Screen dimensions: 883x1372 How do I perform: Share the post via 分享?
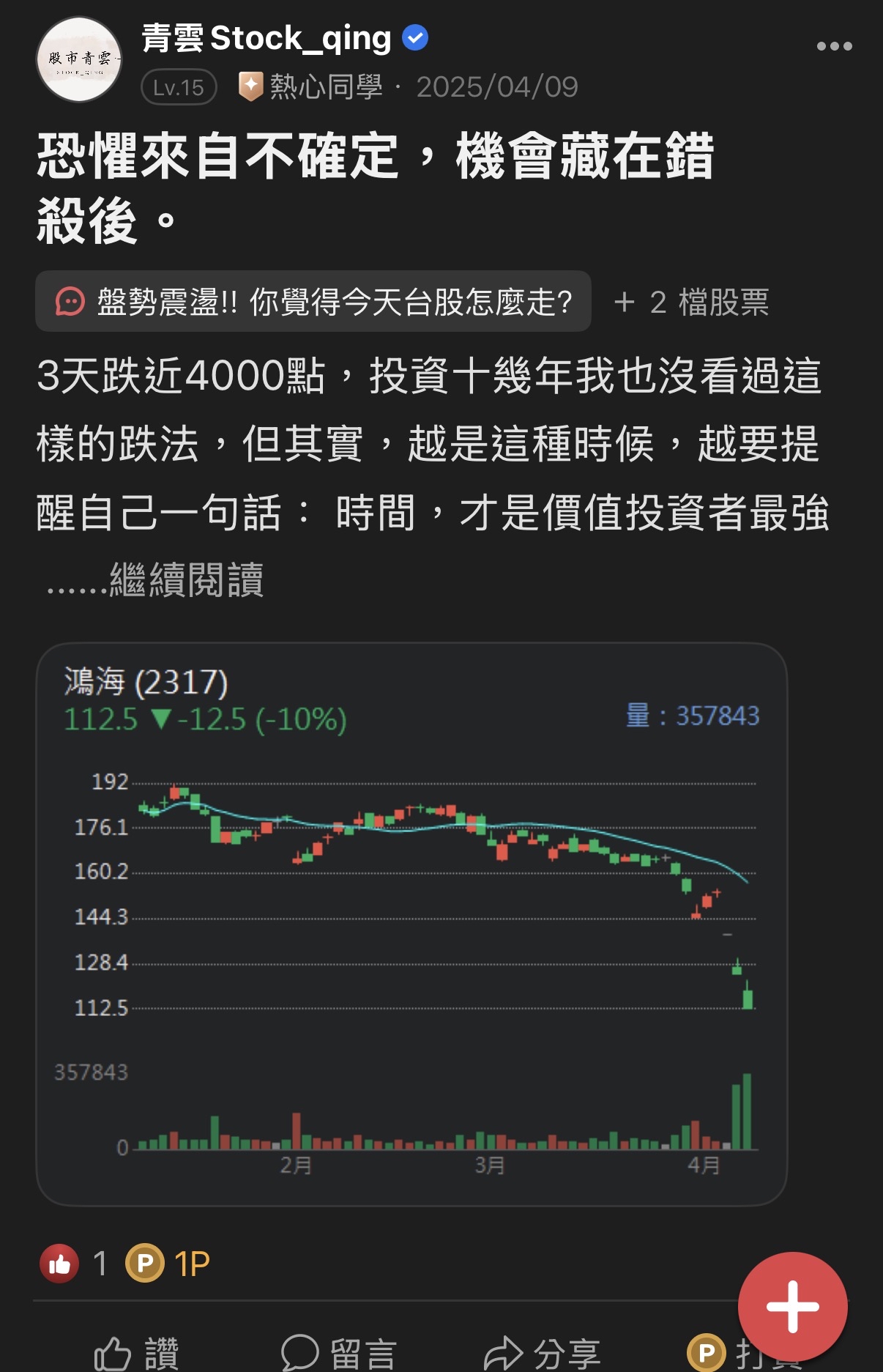[543, 1352]
